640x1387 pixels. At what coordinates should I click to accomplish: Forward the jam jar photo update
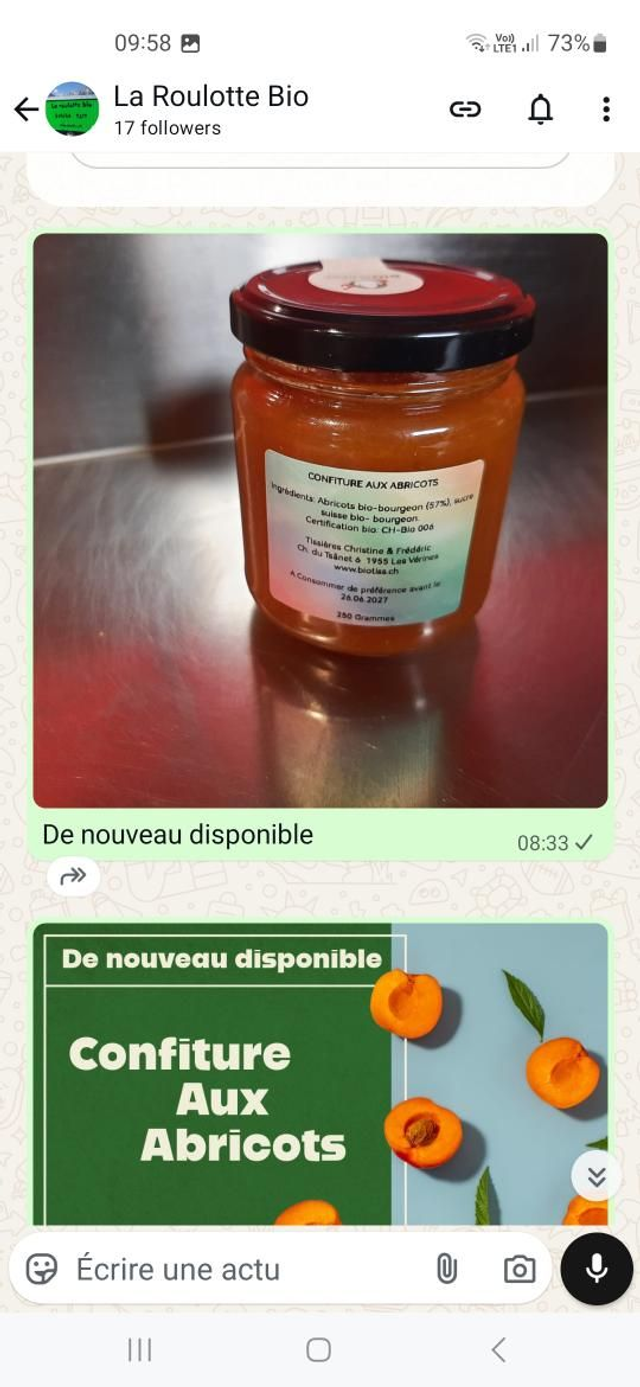[x=73, y=877]
